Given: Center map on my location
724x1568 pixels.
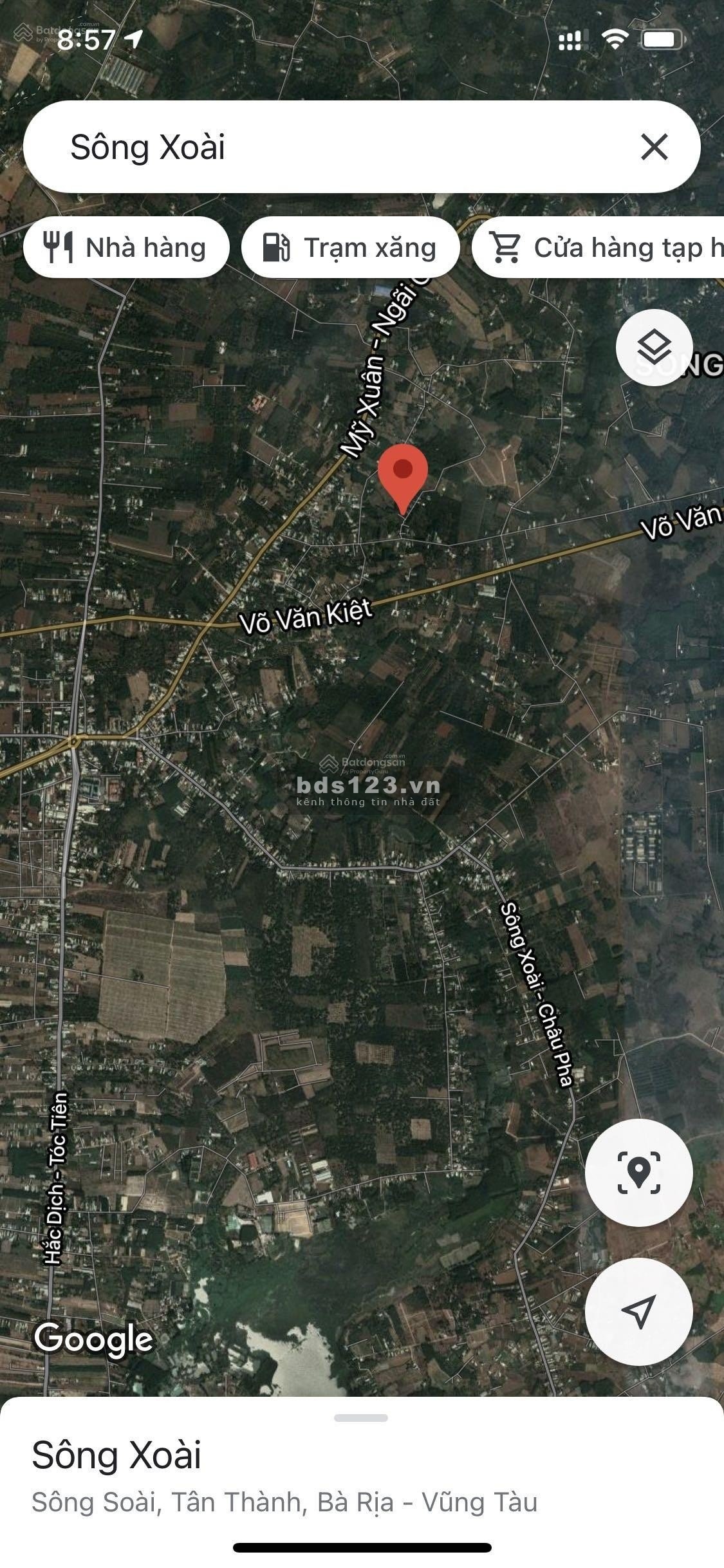Looking at the screenshot, I should [x=638, y=1311].
